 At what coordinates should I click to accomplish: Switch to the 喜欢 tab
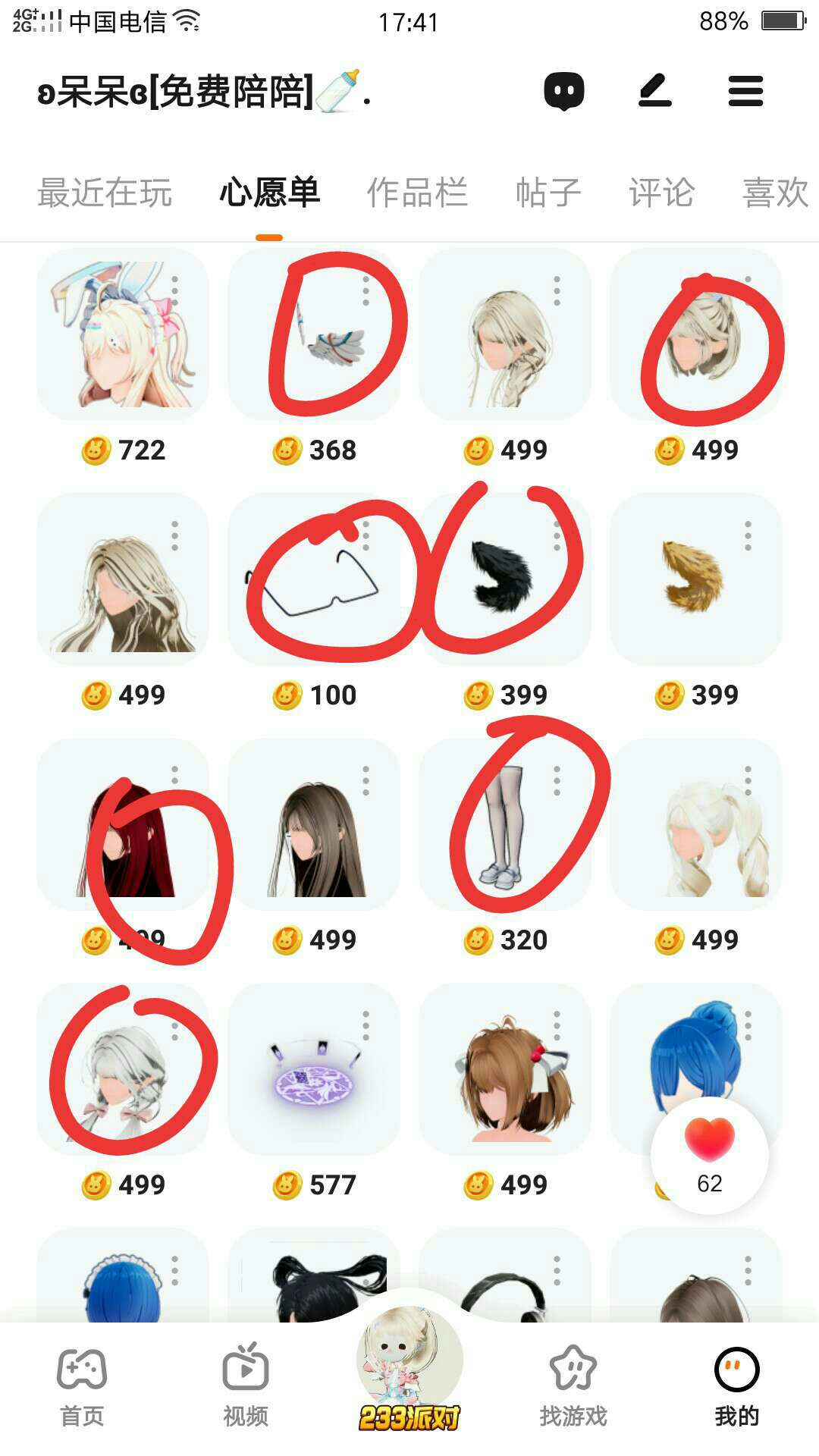[775, 193]
